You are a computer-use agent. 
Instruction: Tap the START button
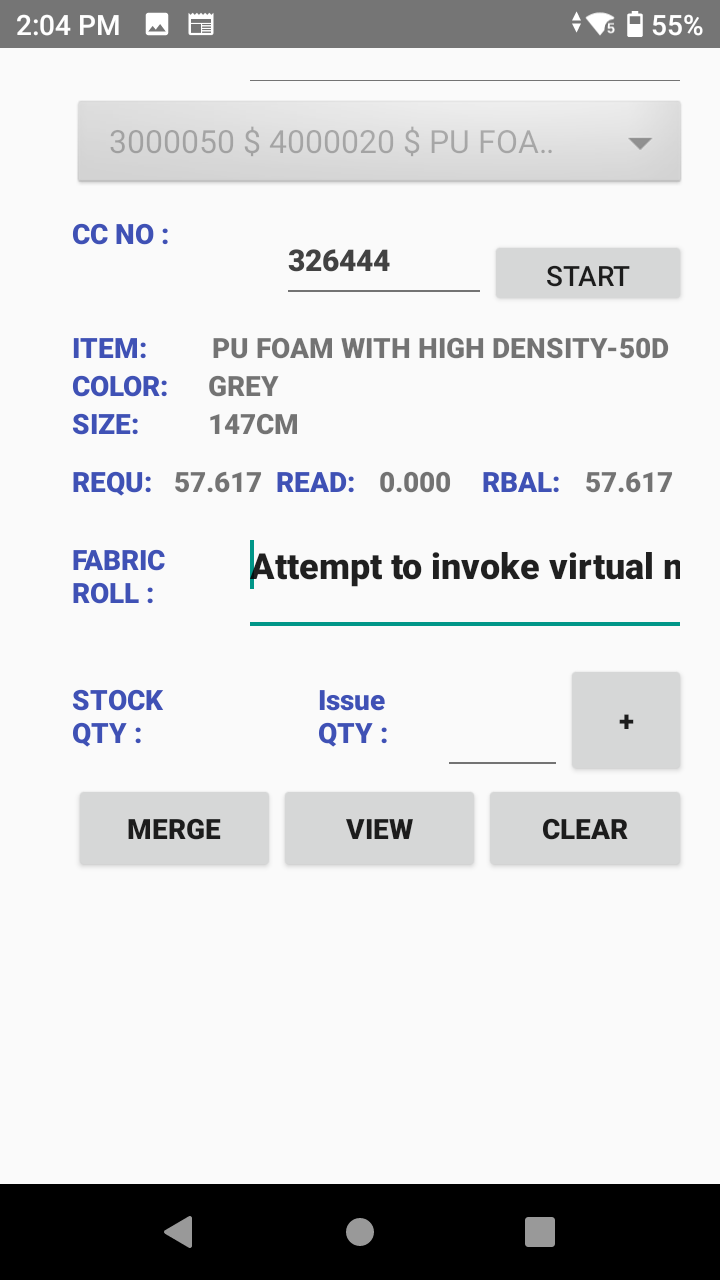tap(588, 275)
